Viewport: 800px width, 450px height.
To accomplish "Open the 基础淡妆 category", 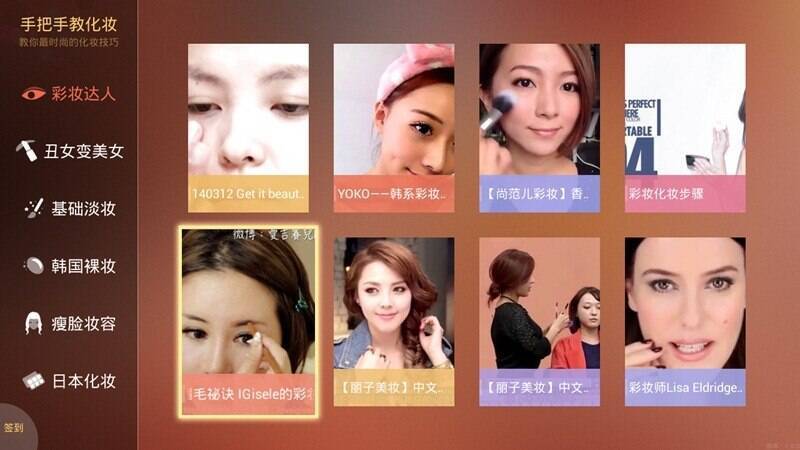I will click(x=70, y=208).
